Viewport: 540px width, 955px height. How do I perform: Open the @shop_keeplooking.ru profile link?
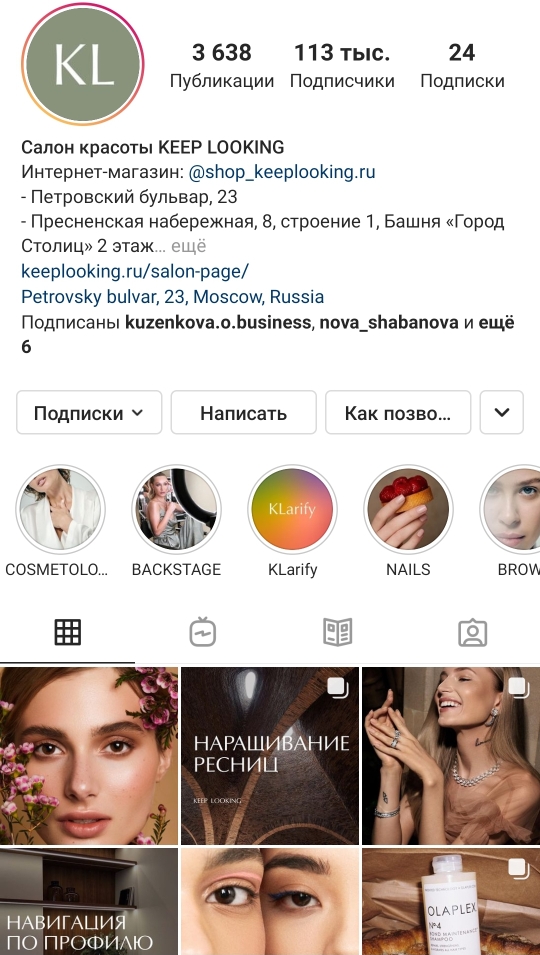click(x=282, y=172)
